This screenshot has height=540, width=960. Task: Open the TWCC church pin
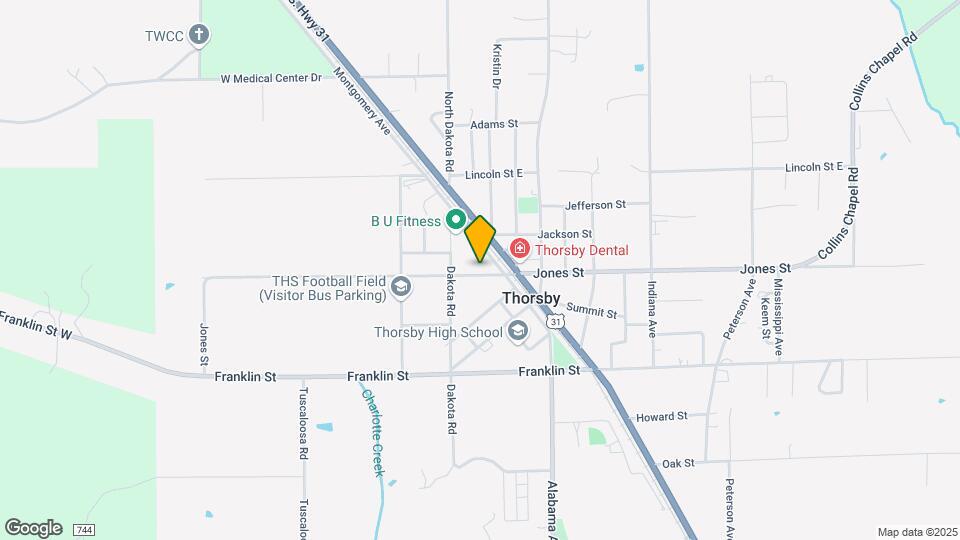(x=199, y=36)
